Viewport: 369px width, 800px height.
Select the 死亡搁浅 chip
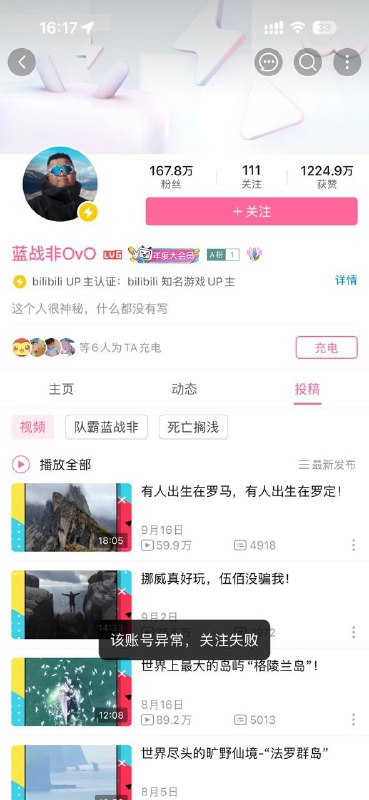pyautogui.click(x=193, y=427)
